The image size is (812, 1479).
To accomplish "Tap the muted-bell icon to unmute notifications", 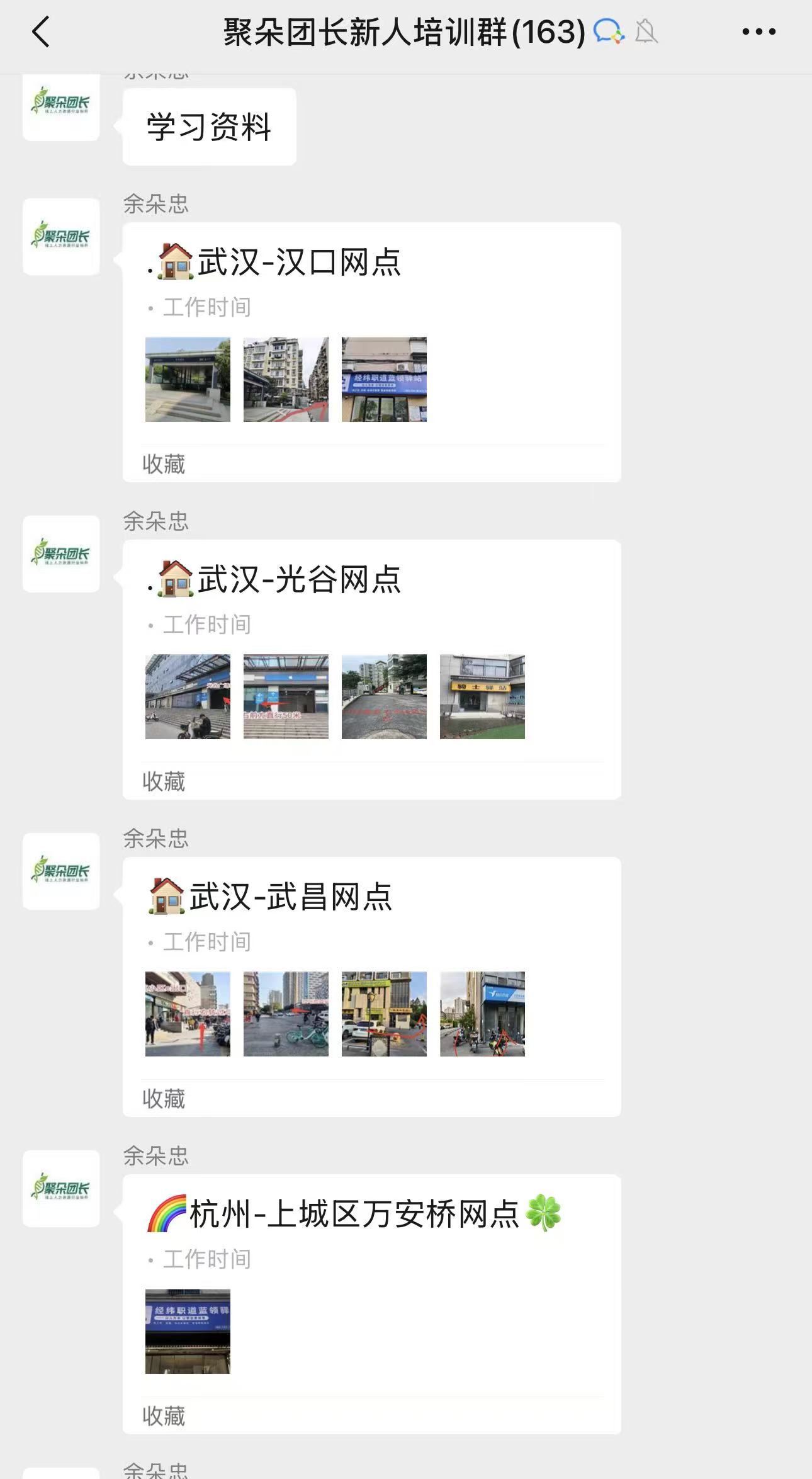I will pyautogui.click(x=646, y=30).
